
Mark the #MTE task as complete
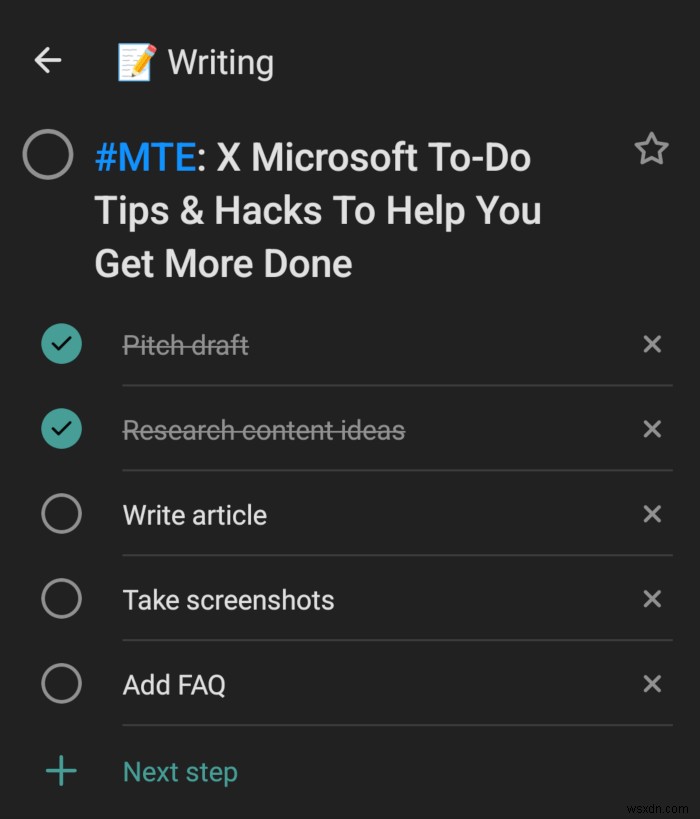[x=48, y=156]
